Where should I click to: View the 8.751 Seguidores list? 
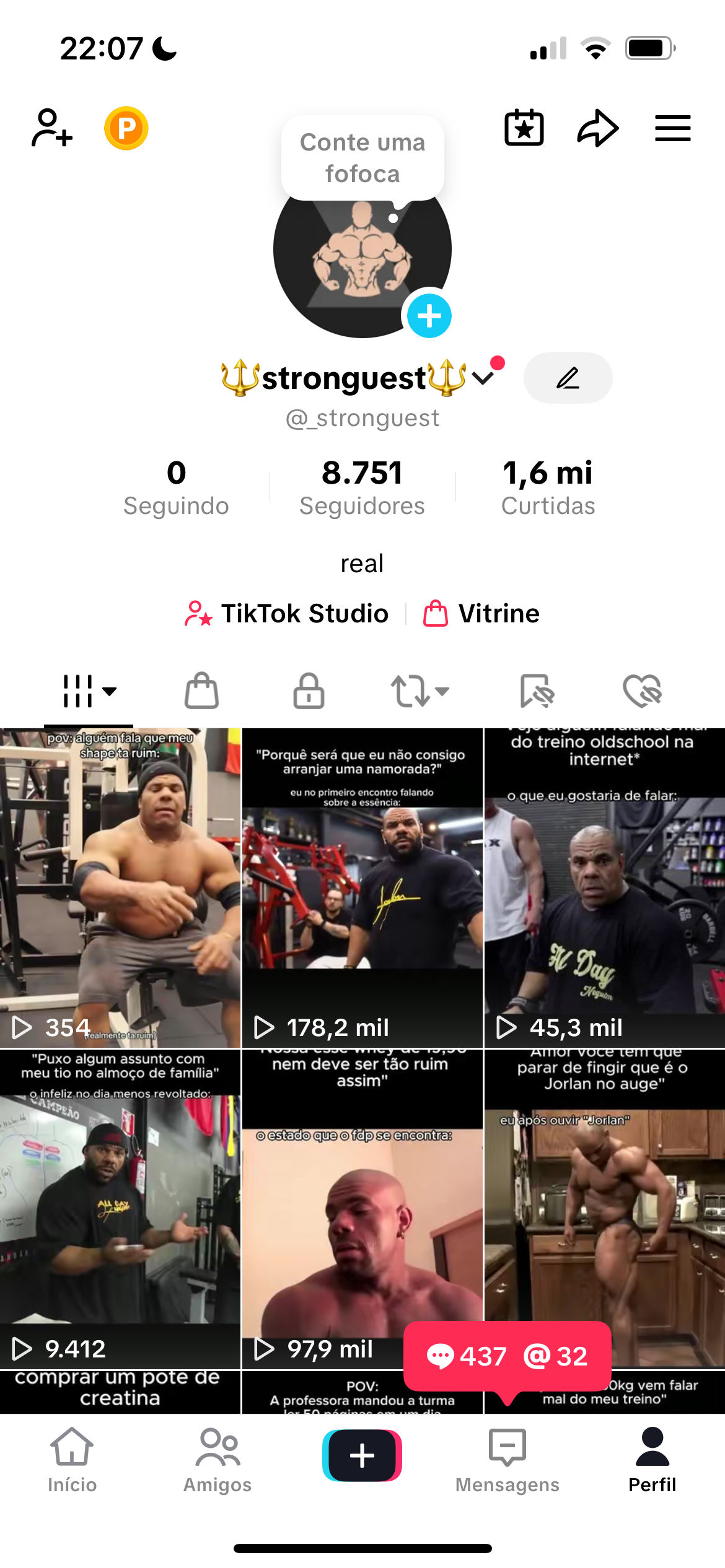(x=362, y=487)
